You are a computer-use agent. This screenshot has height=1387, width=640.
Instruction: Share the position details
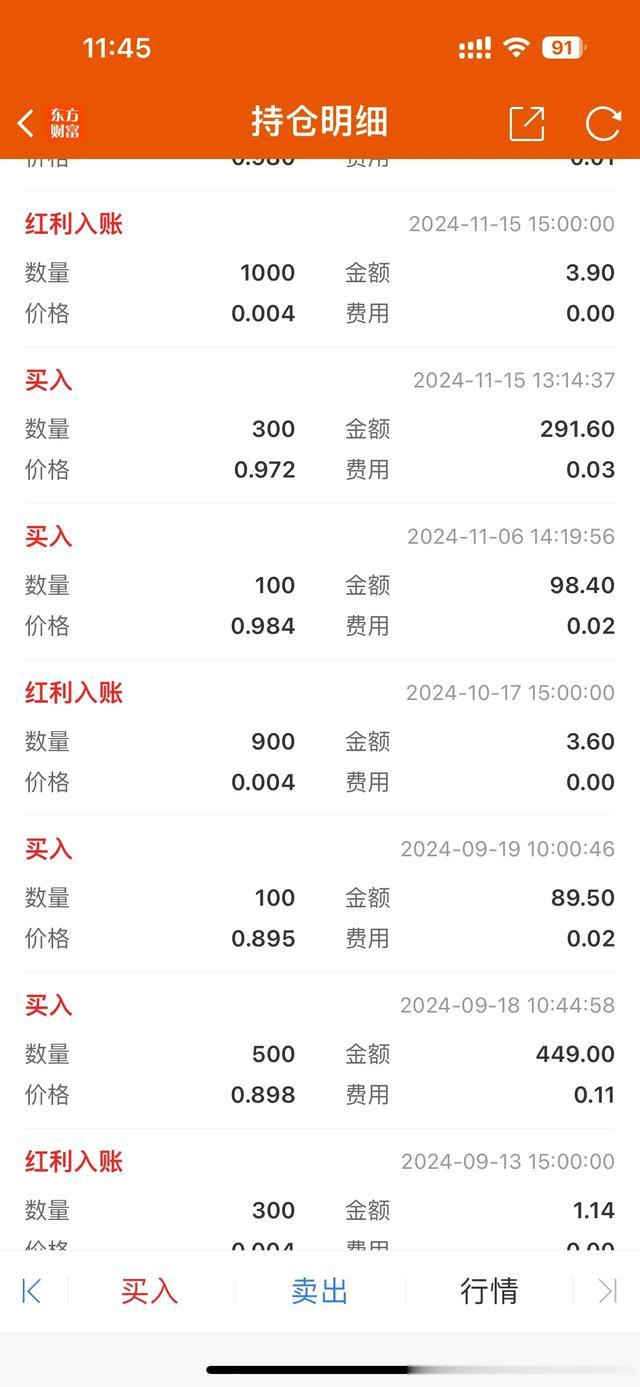pyautogui.click(x=527, y=122)
